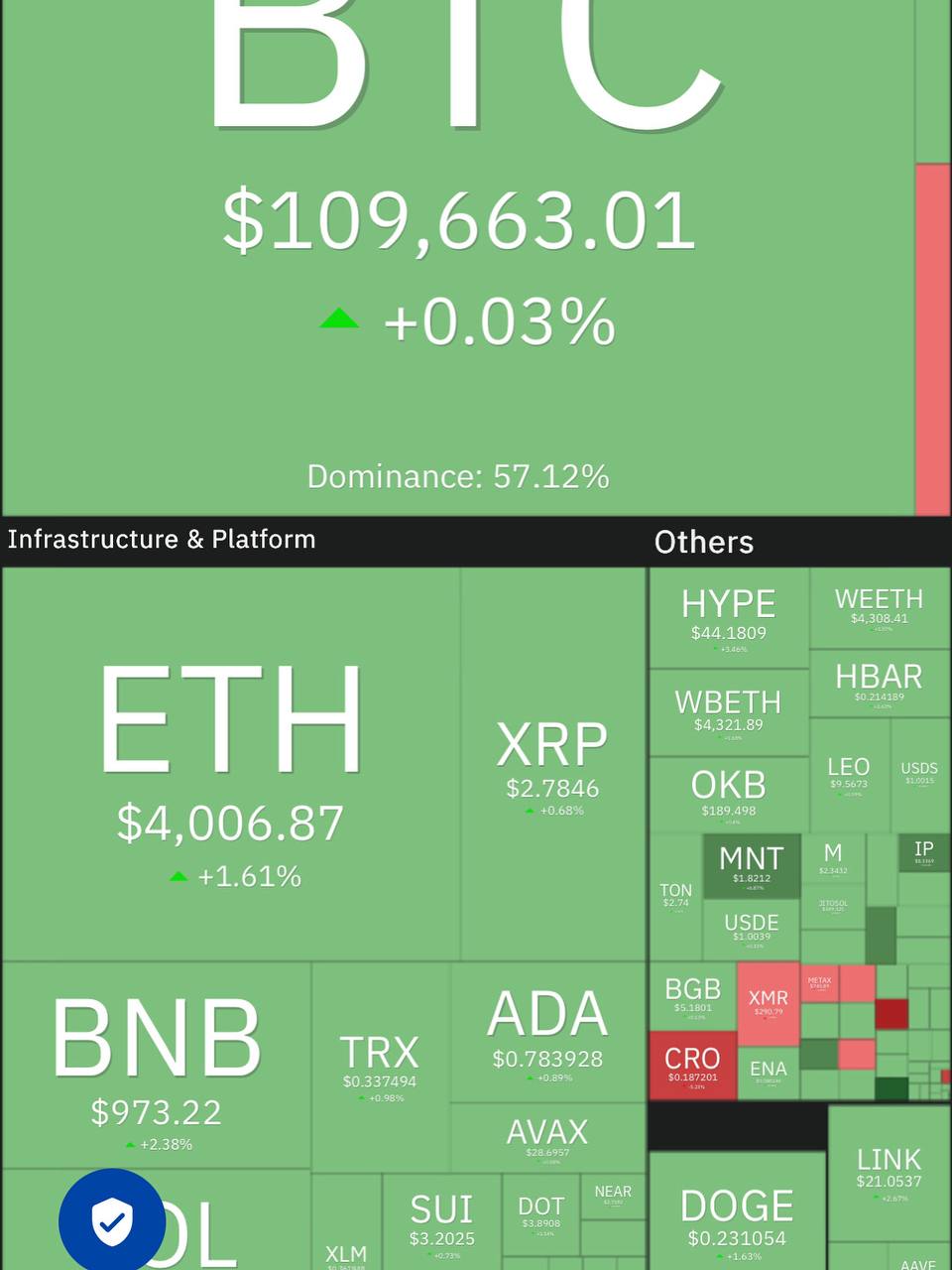Select the XRP tile
The width and height of the screenshot is (952, 1270).
click(x=552, y=764)
